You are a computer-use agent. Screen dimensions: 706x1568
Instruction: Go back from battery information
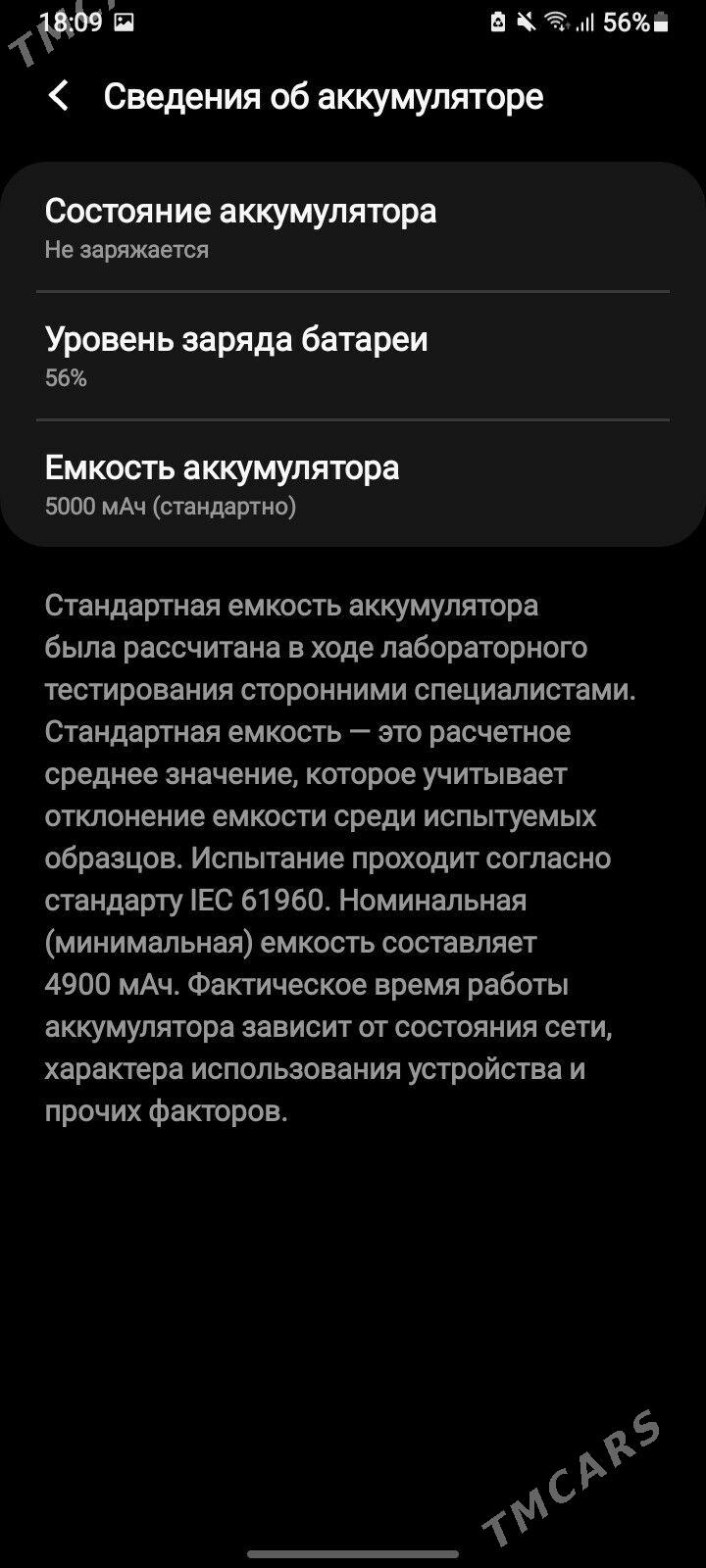click(x=59, y=96)
